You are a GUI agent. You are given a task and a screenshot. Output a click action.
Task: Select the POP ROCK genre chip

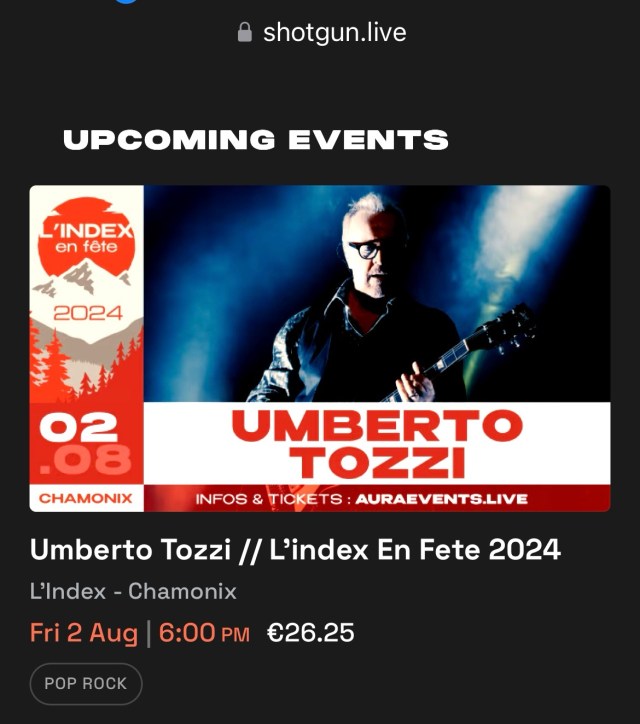[86, 684]
